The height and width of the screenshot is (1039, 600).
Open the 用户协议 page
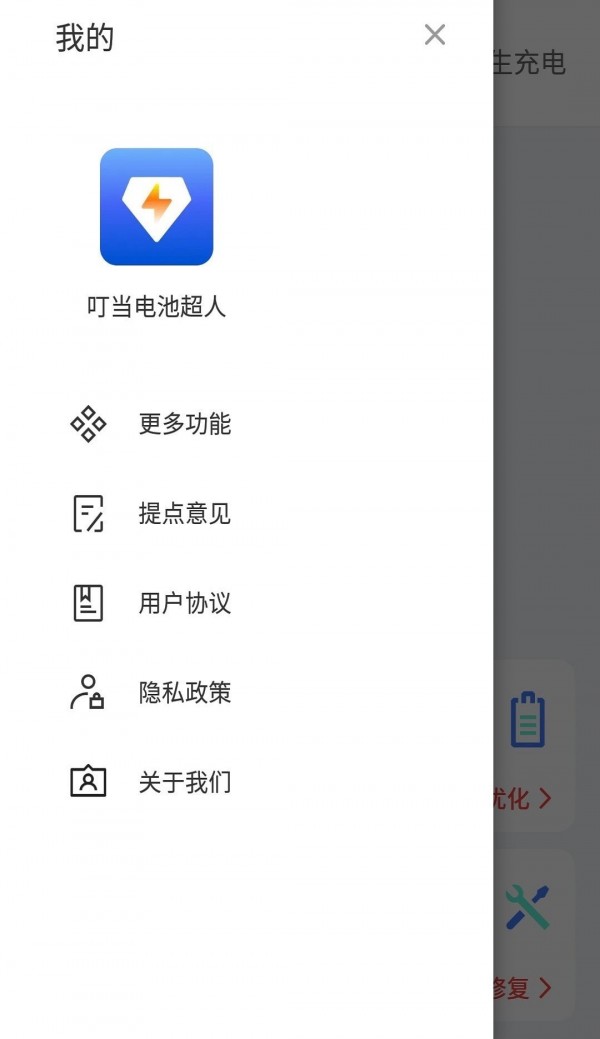pyautogui.click(x=184, y=603)
